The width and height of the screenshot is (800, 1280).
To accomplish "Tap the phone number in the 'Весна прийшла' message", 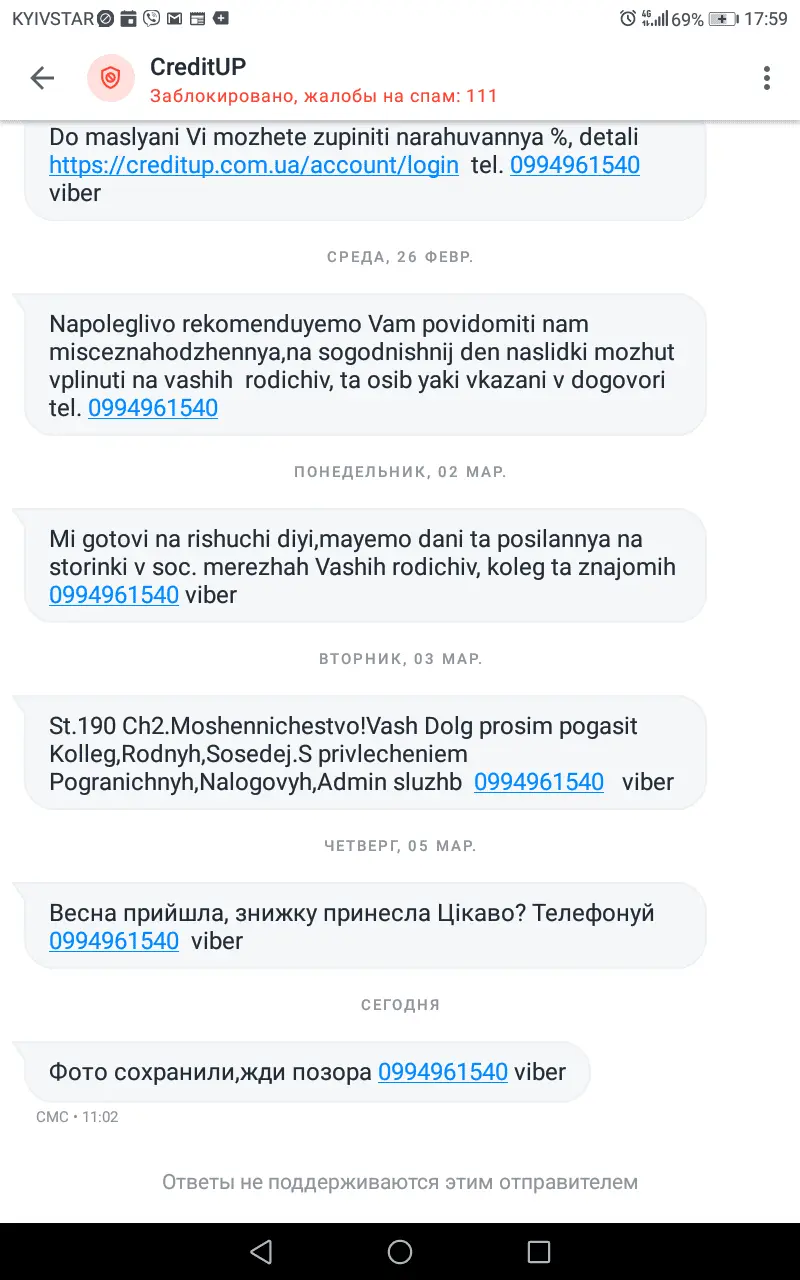I will pyautogui.click(x=114, y=941).
